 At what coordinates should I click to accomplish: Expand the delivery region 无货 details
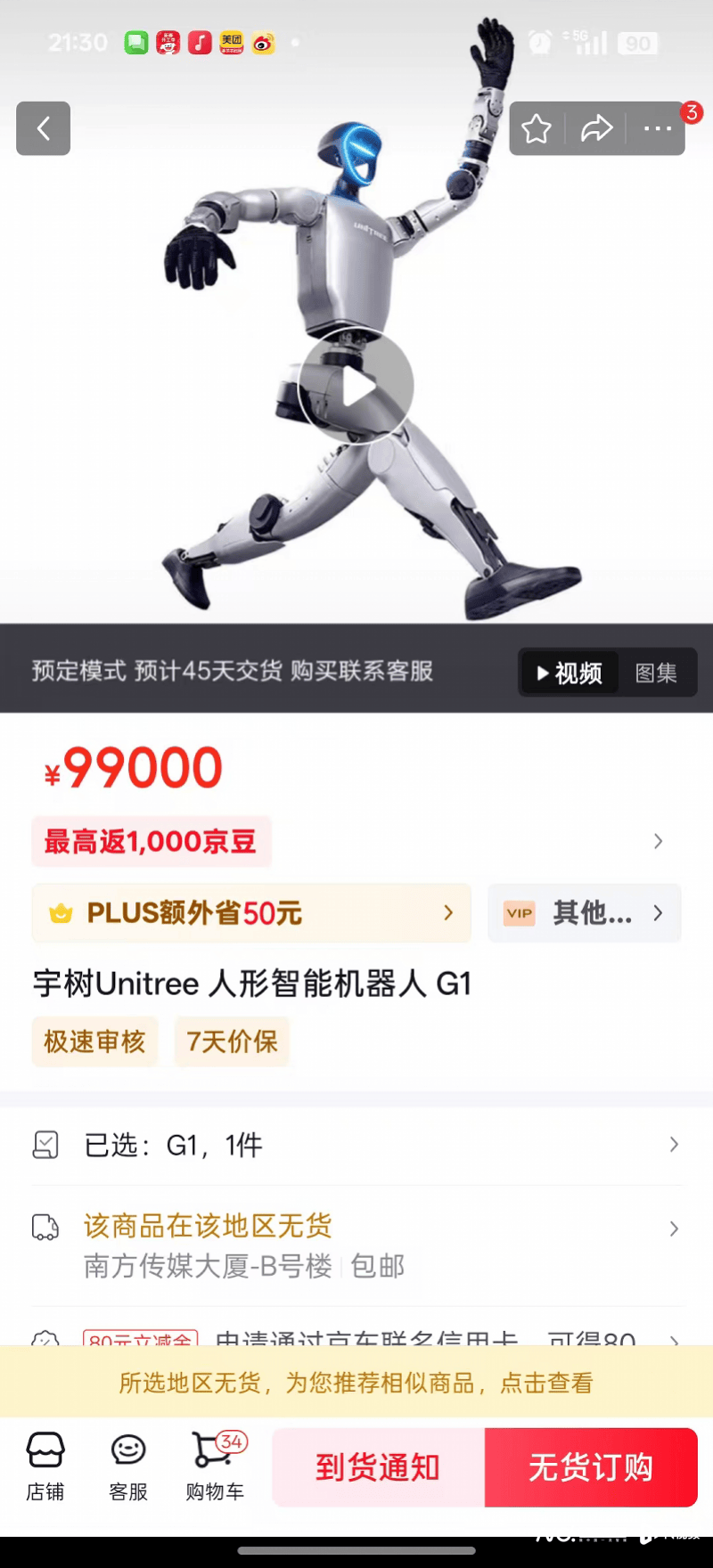point(674,1228)
